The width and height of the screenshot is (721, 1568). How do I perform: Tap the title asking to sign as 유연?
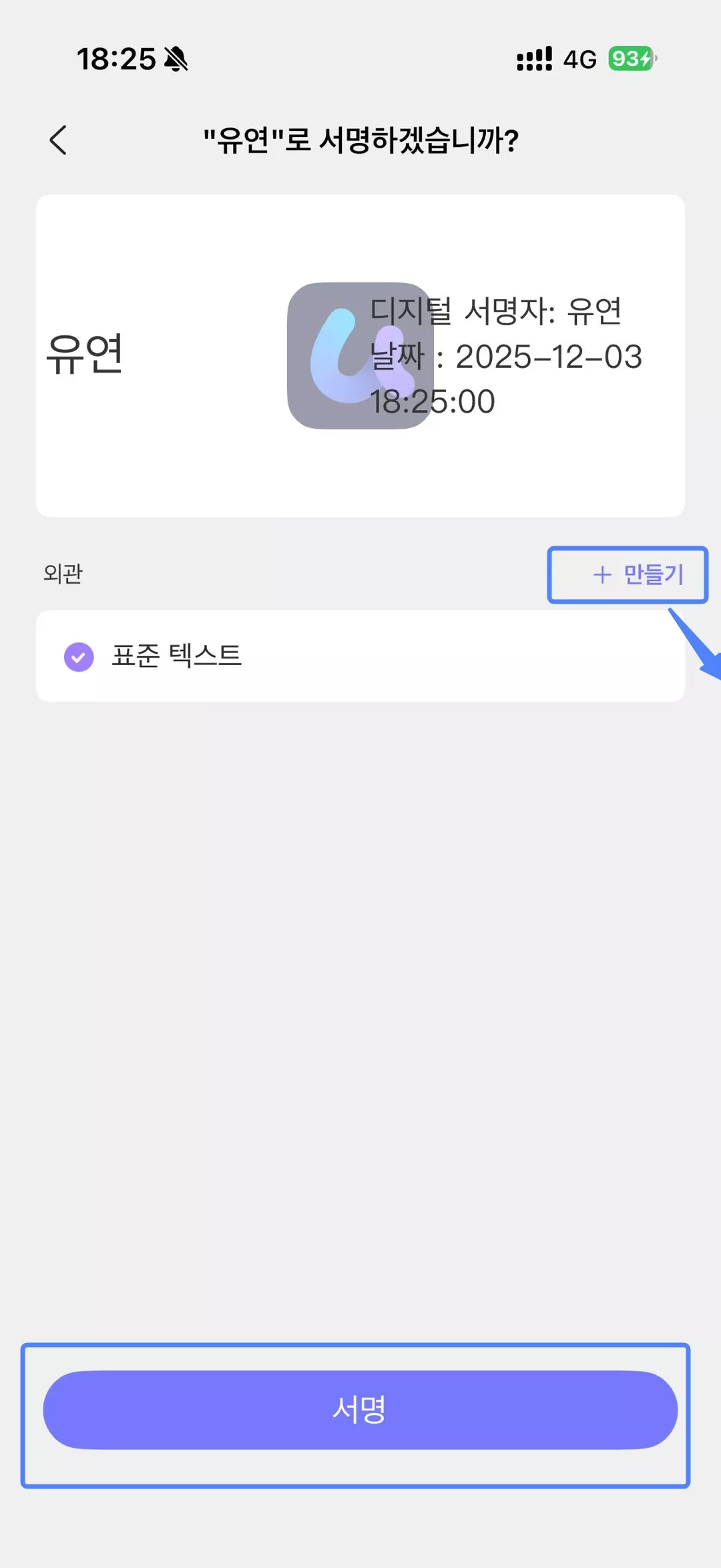360,140
